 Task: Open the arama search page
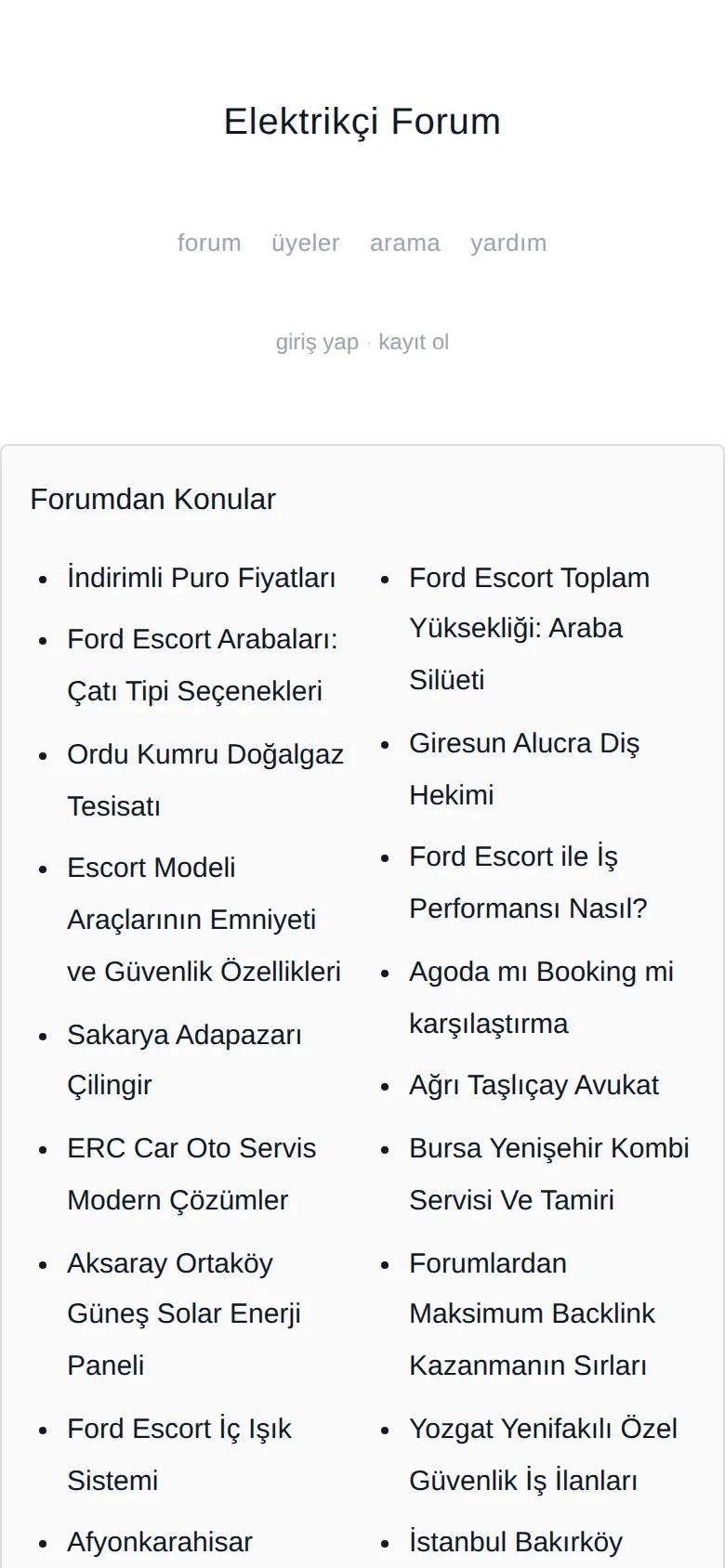(405, 242)
